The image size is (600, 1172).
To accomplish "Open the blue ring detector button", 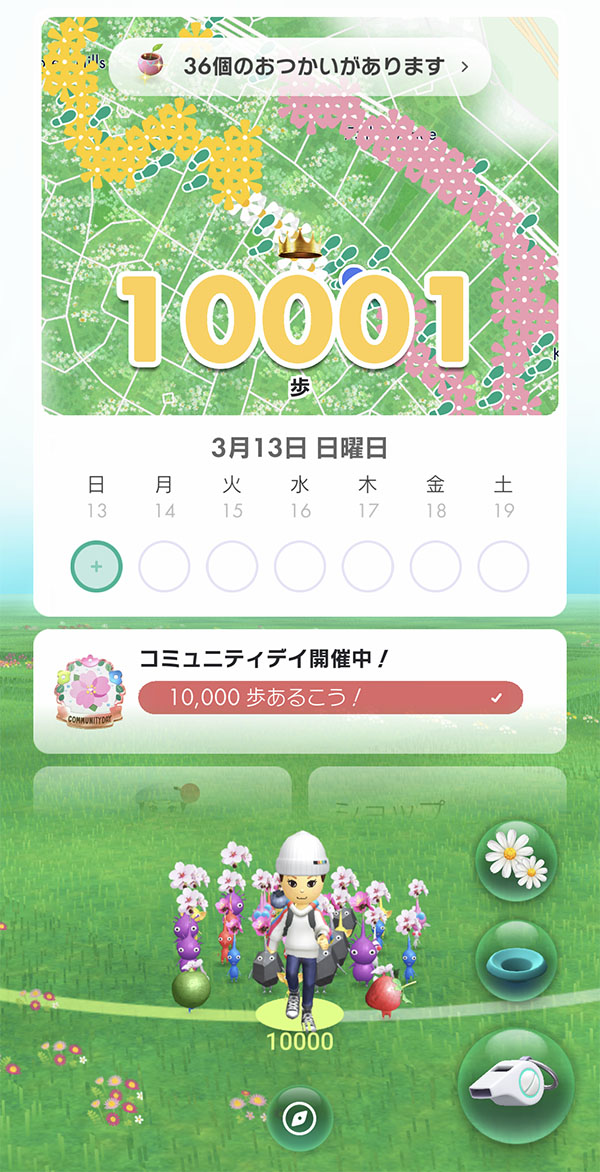I will coord(516,960).
